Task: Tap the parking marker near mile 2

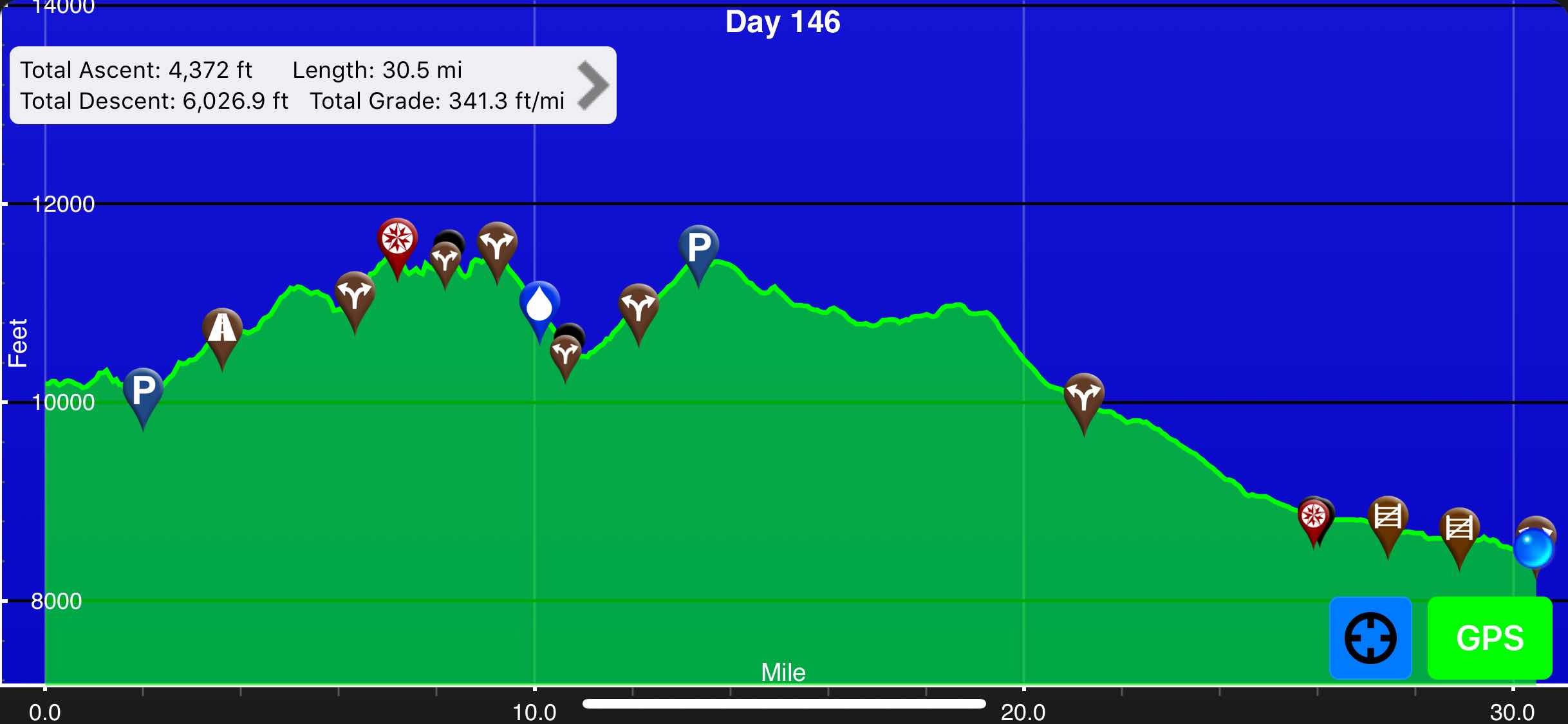Action: (x=143, y=390)
